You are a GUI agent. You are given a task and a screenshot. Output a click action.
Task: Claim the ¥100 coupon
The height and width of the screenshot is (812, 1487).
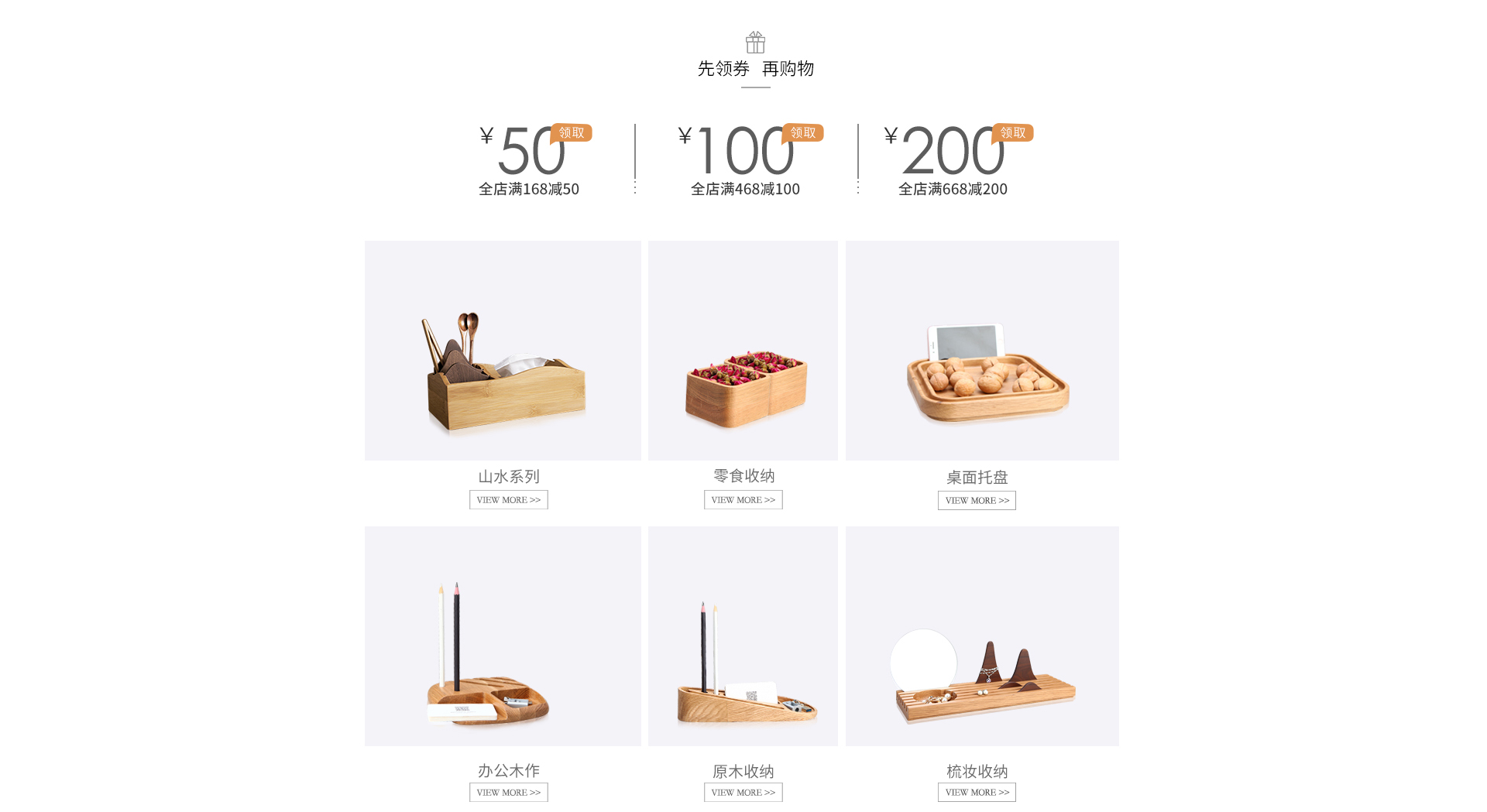click(x=803, y=133)
